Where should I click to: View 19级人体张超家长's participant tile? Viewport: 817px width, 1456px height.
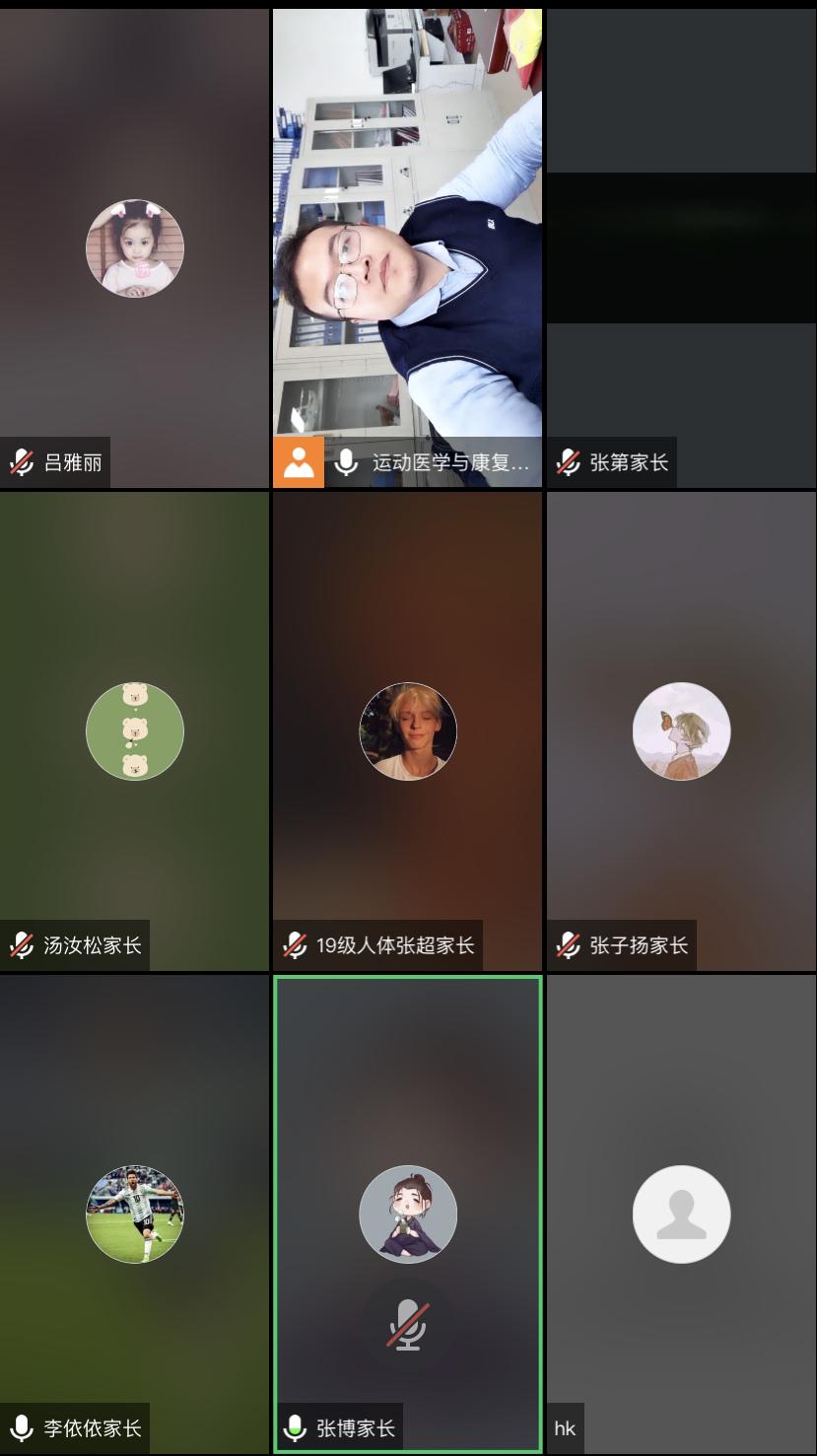point(407,730)
